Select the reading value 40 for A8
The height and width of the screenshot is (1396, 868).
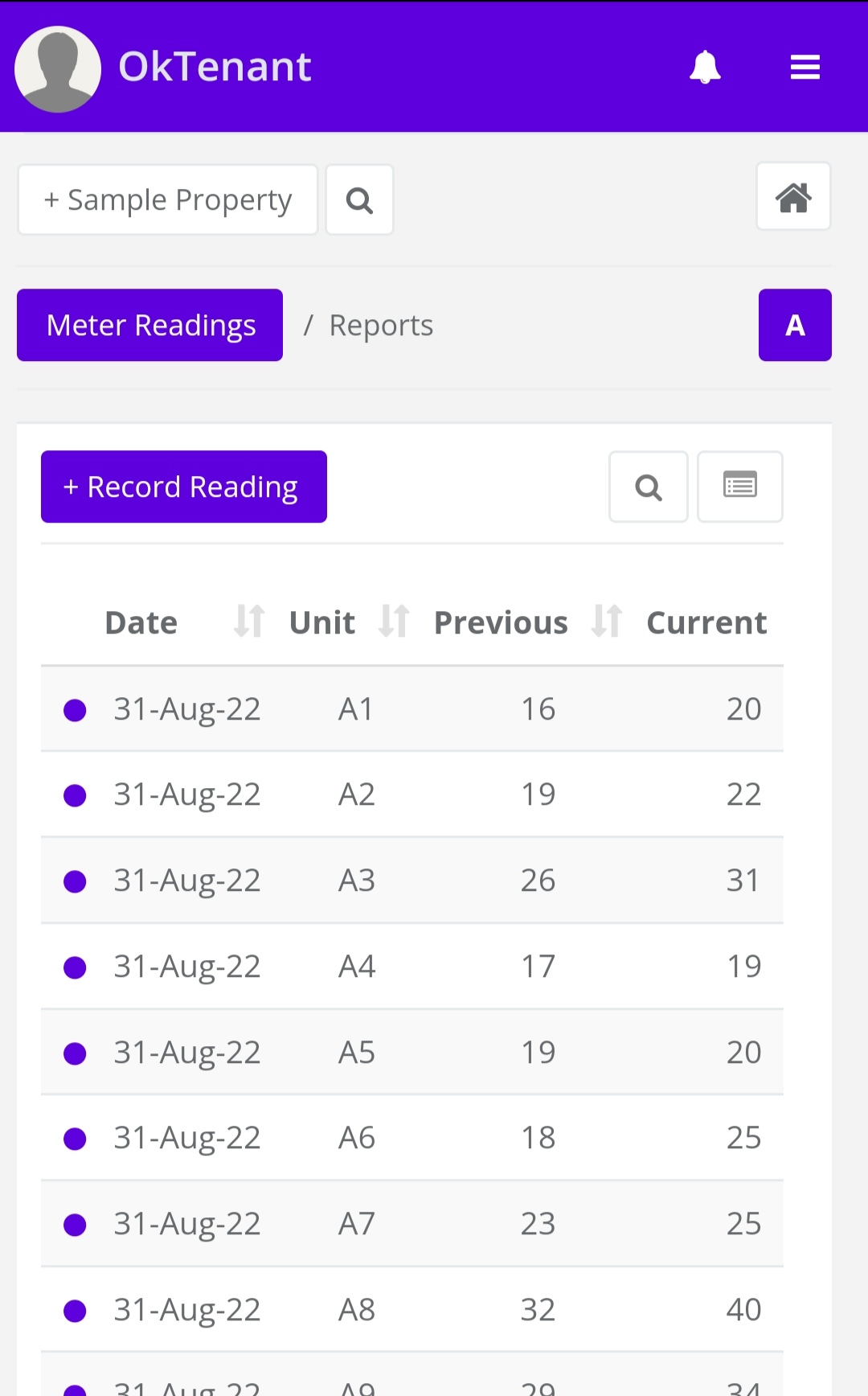(x=743, y=1310)
